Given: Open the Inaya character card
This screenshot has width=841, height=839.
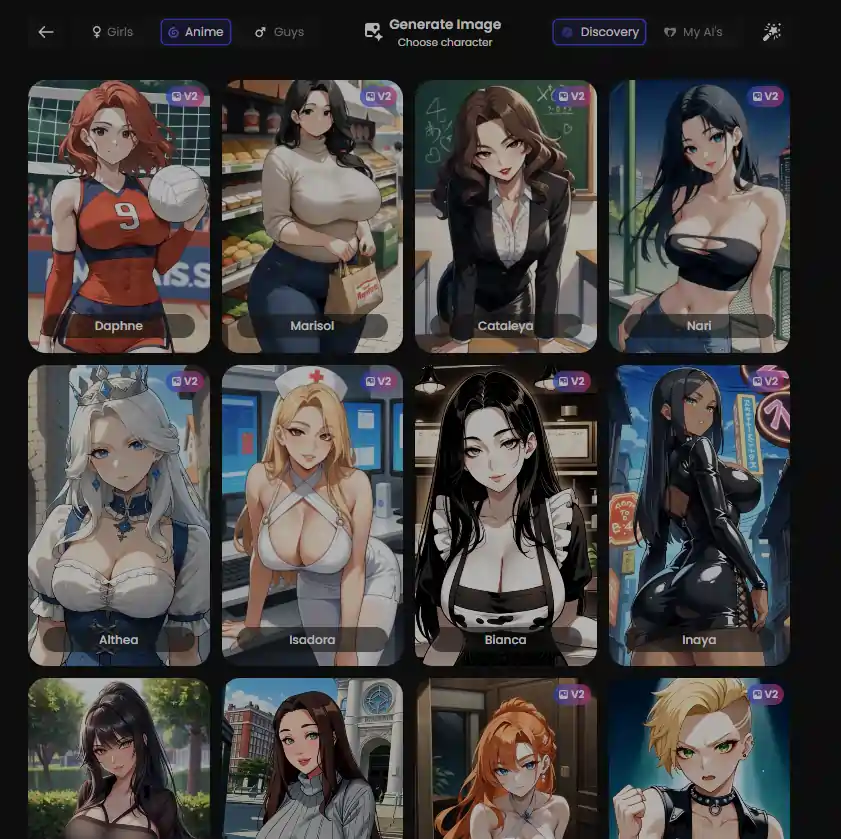Looking at the screenshot, I should [x=699, y=515].
